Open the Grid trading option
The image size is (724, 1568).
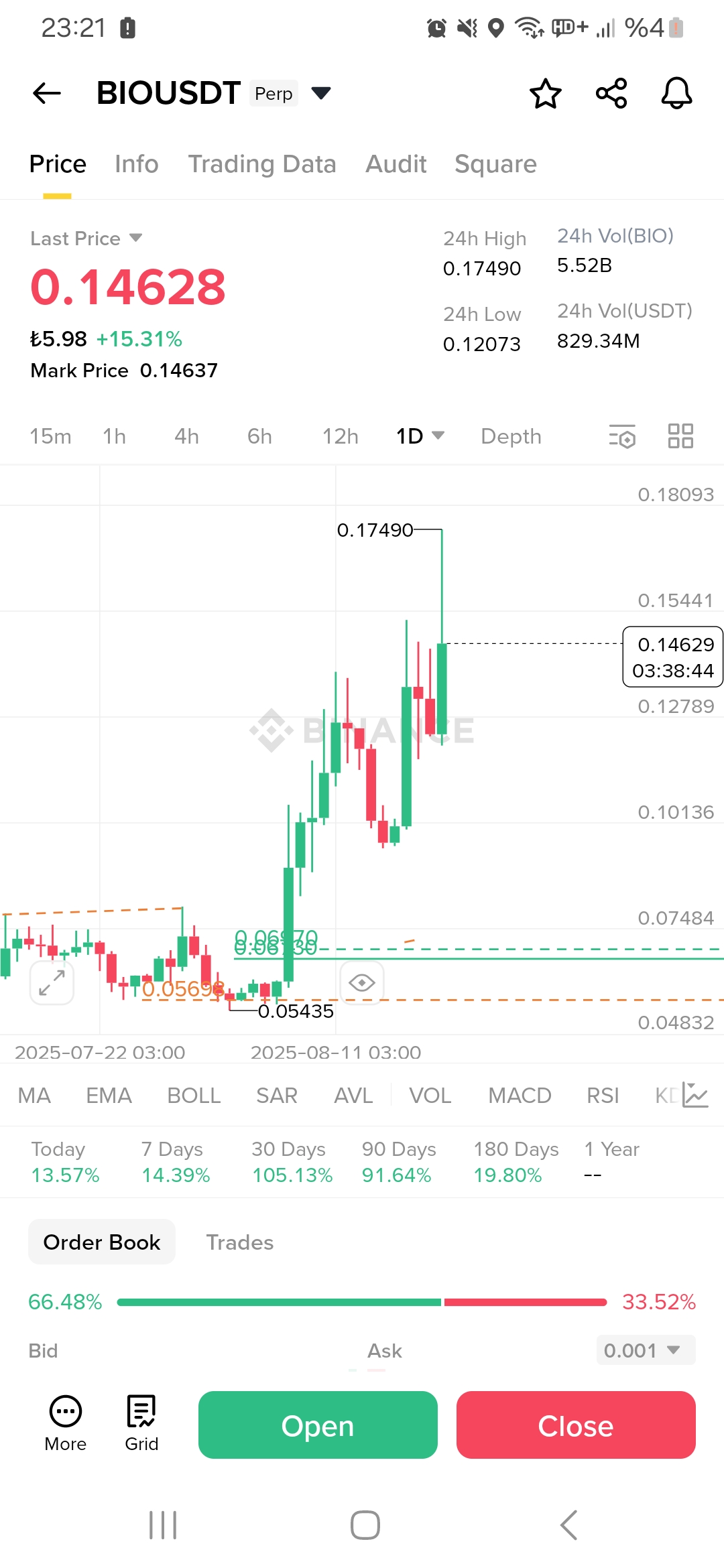point(141,1423)
